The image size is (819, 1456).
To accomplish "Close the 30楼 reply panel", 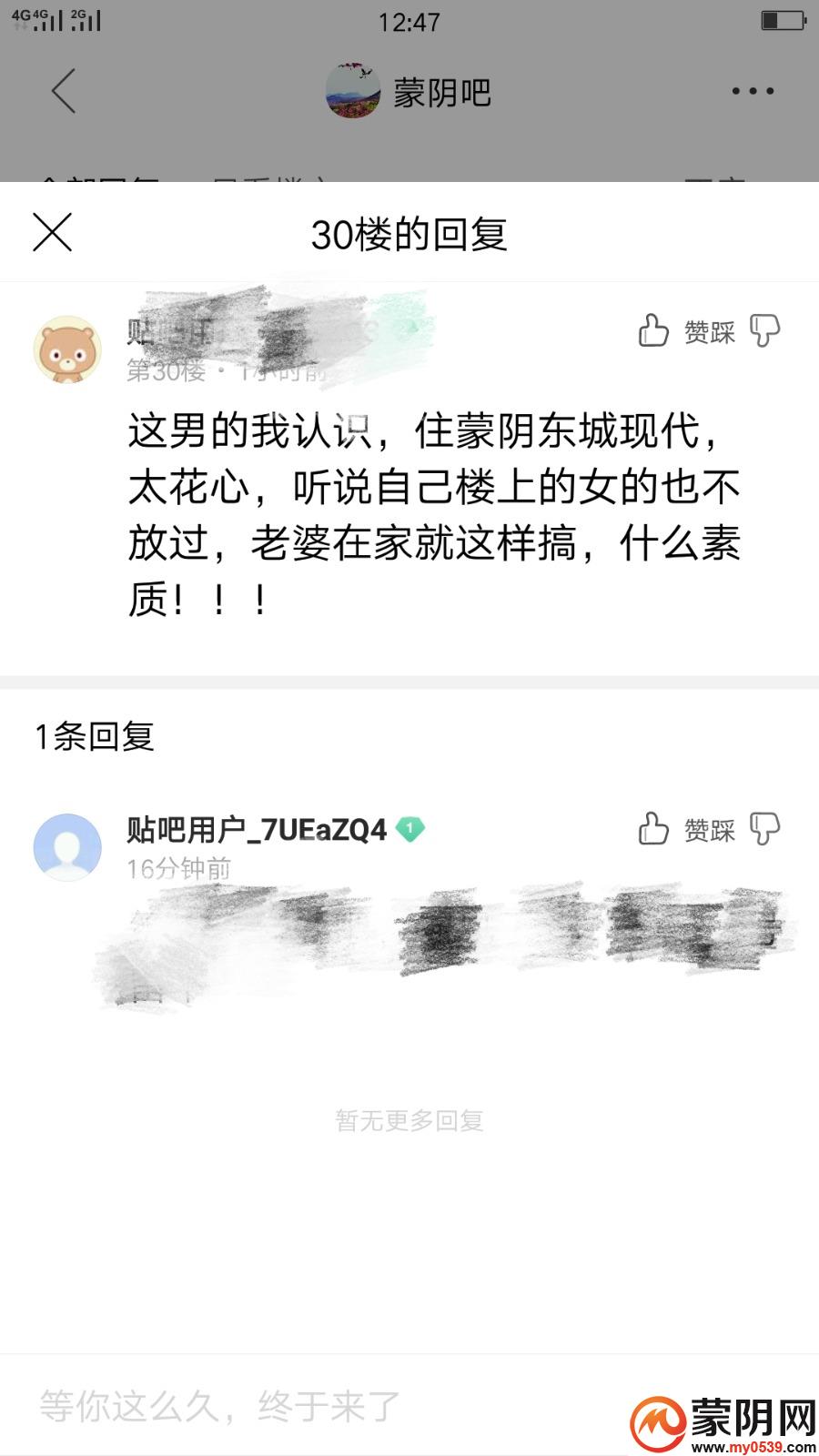I will (x=52, y=233).
